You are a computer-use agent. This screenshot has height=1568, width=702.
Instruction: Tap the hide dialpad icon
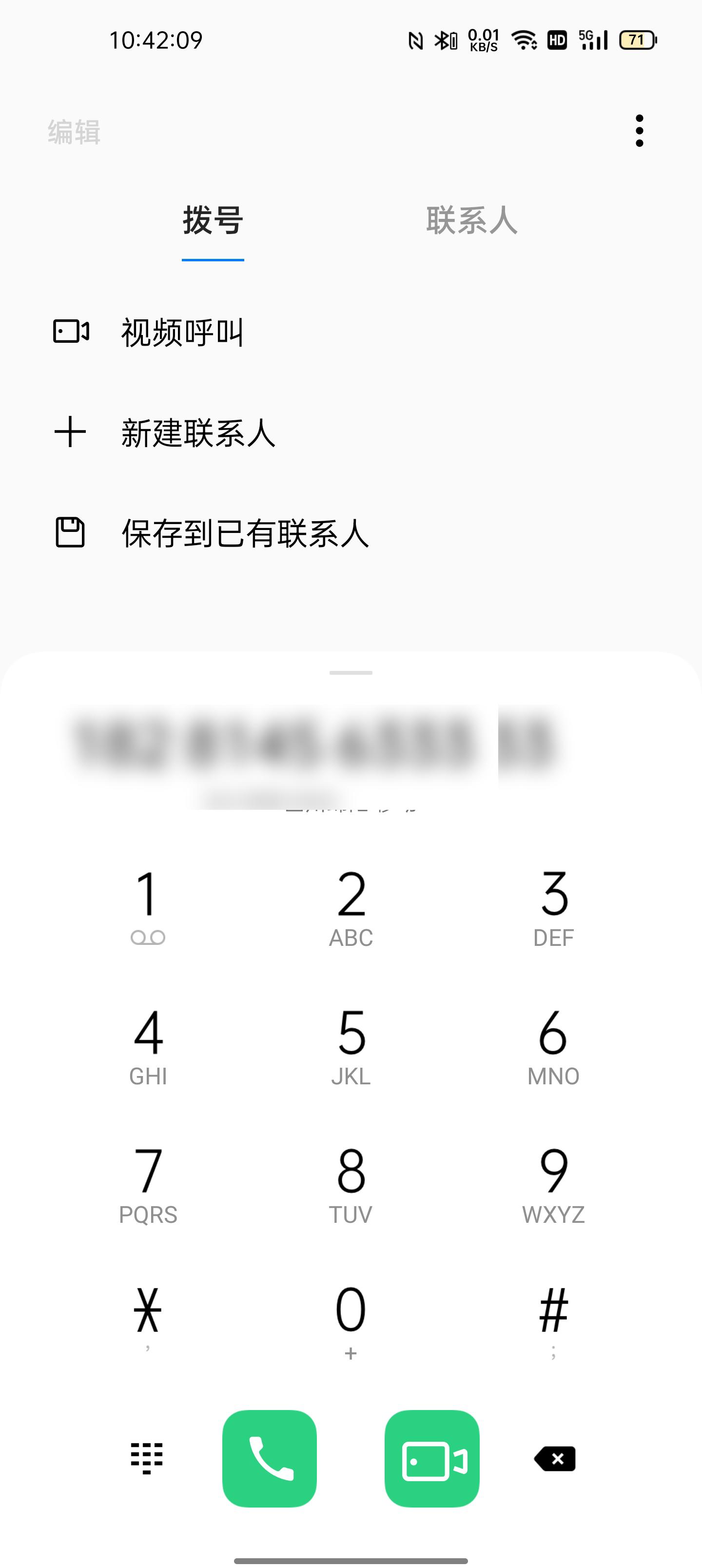click(x=146, y=1459)
